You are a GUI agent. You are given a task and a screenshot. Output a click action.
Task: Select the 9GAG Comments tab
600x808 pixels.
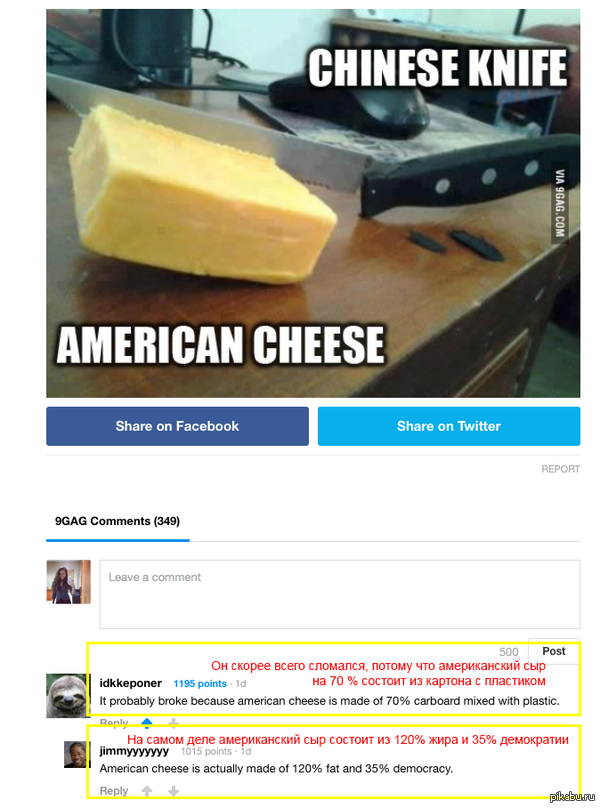point(117,521)
